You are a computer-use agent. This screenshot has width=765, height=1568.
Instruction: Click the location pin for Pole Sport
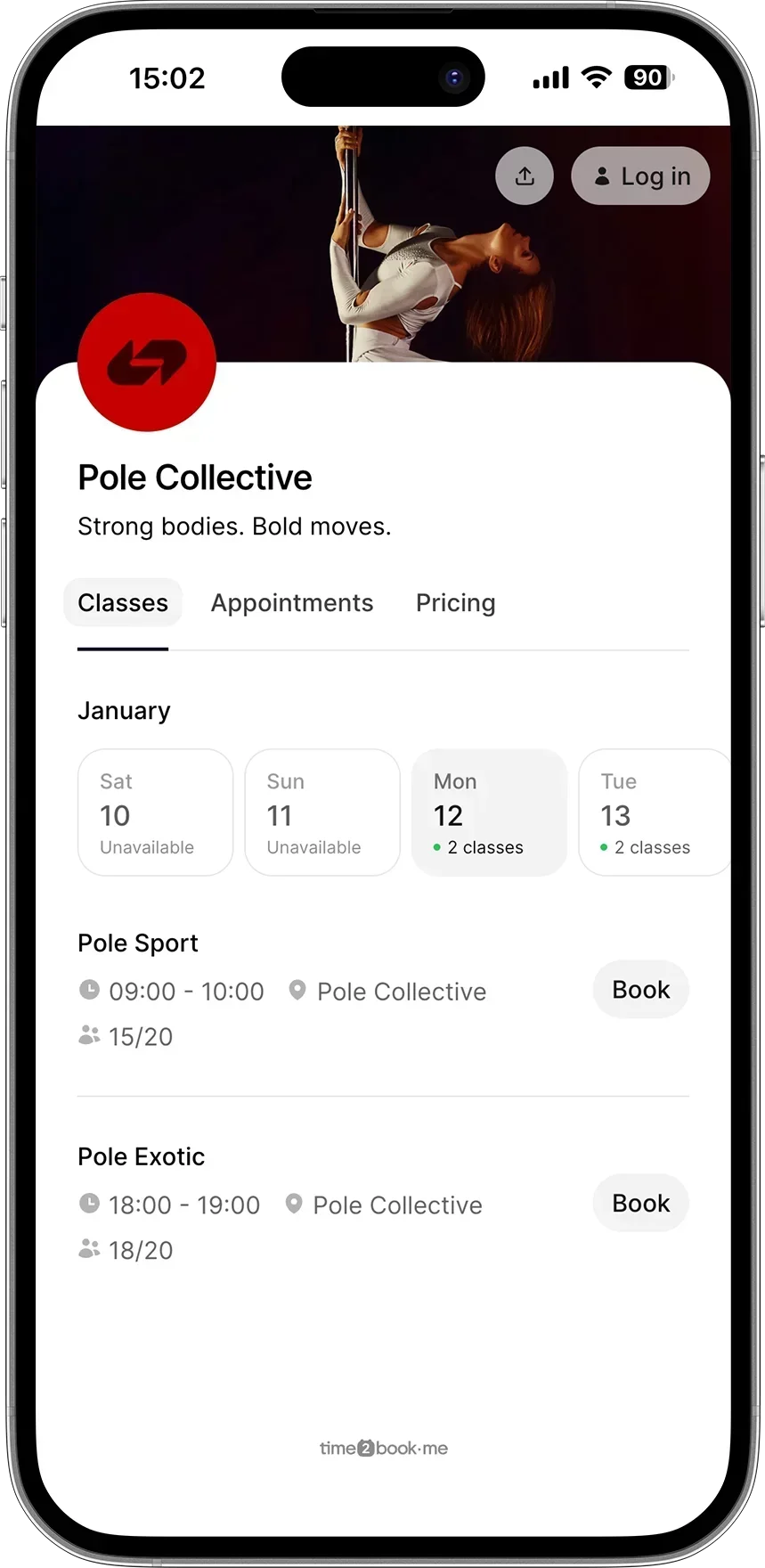(x=297, y=989)
